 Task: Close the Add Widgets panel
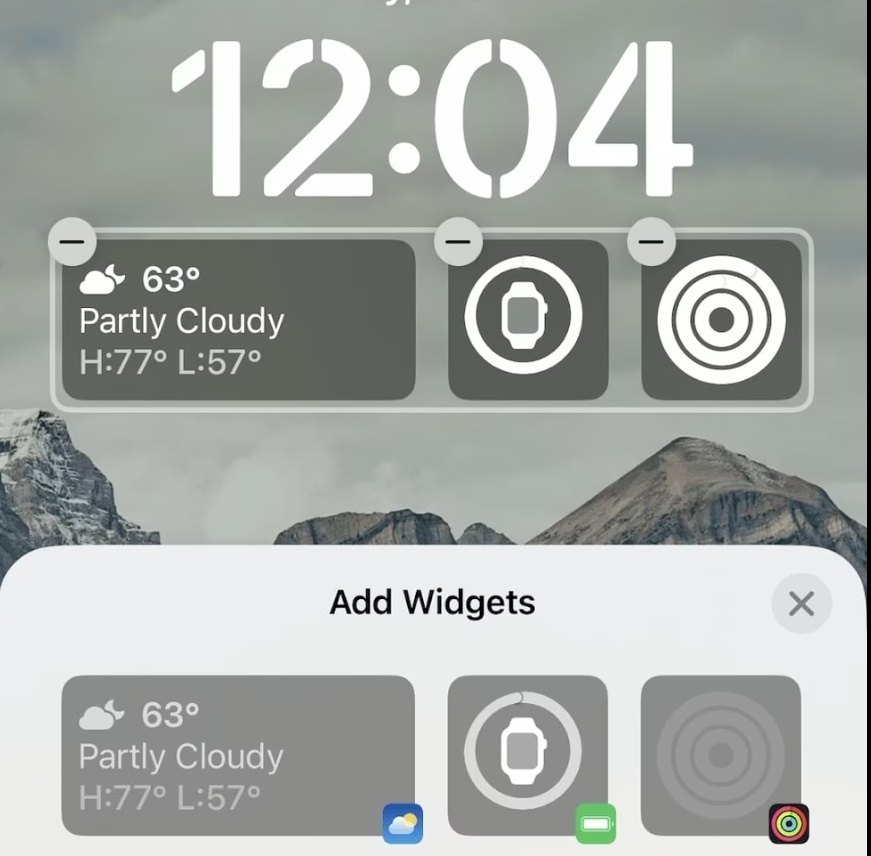point(801,604)
